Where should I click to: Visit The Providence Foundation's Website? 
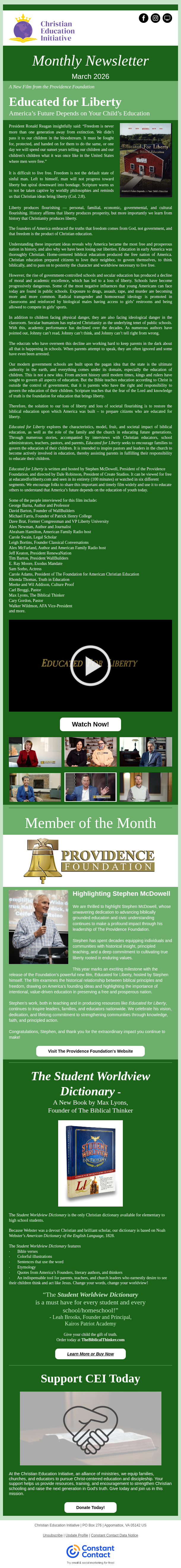[90, 1051]
